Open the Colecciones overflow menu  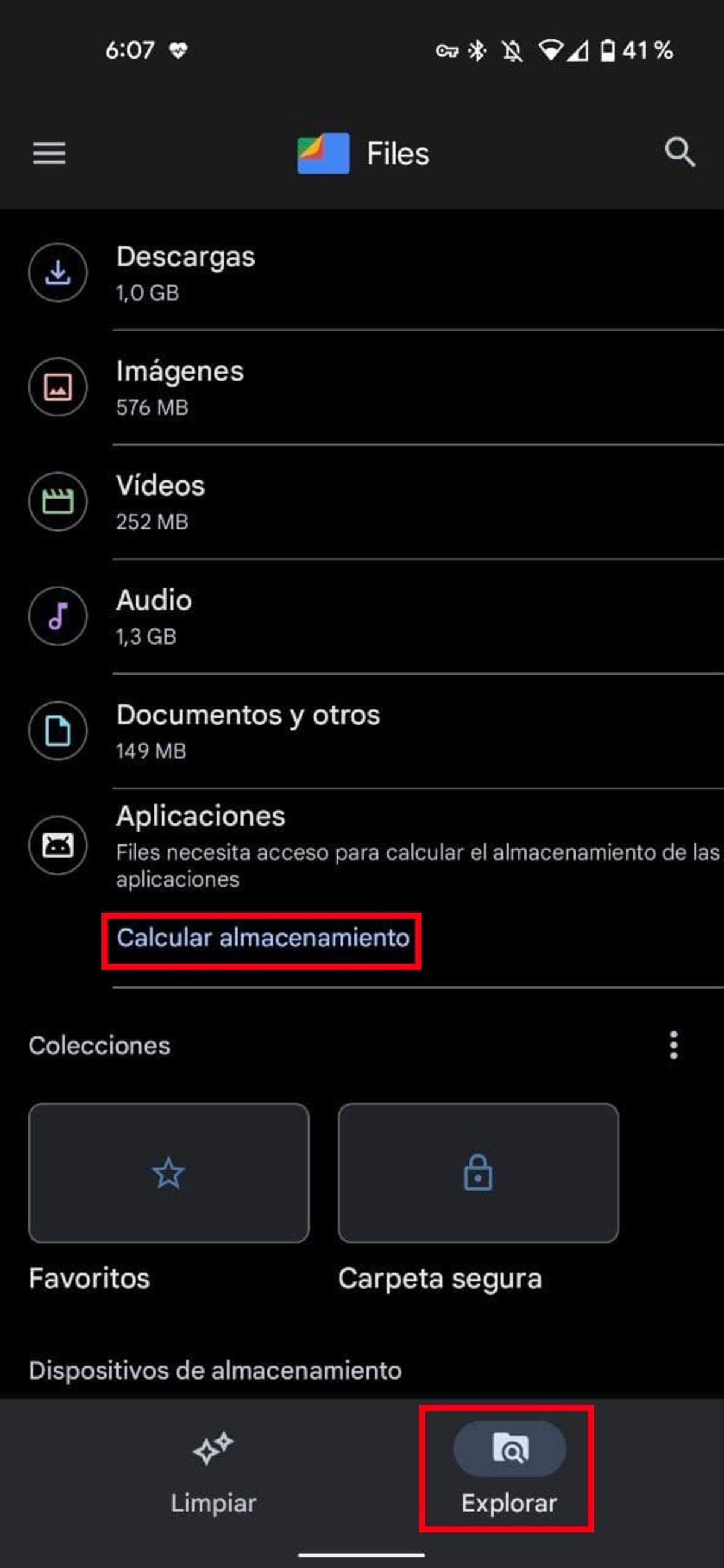[673, 1045]
